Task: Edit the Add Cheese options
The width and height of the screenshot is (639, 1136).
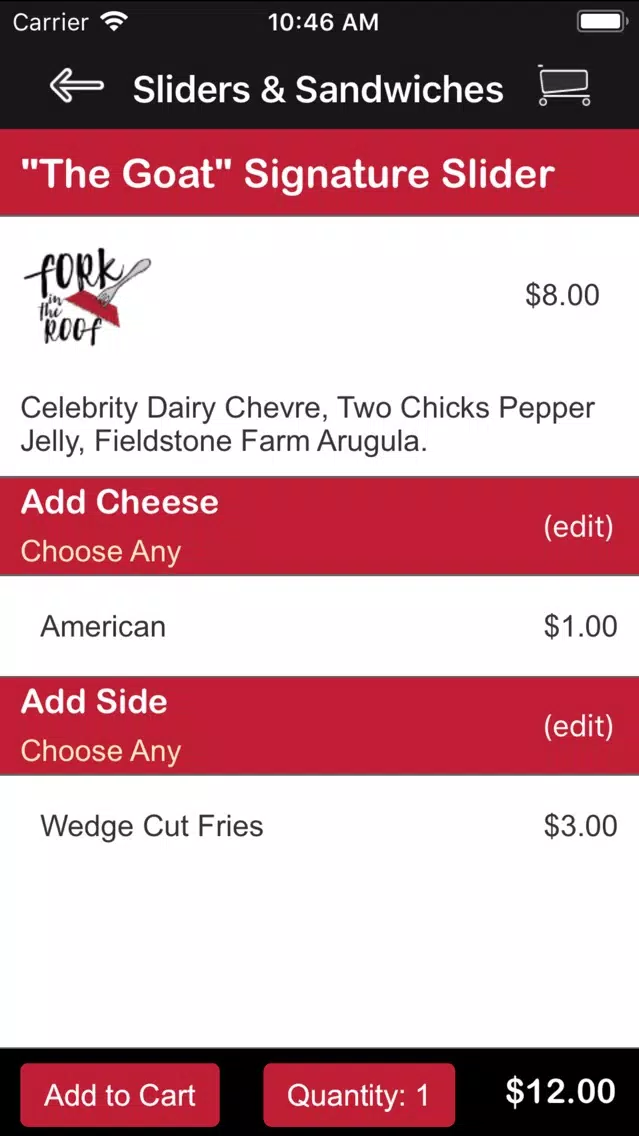Action: 578,527
